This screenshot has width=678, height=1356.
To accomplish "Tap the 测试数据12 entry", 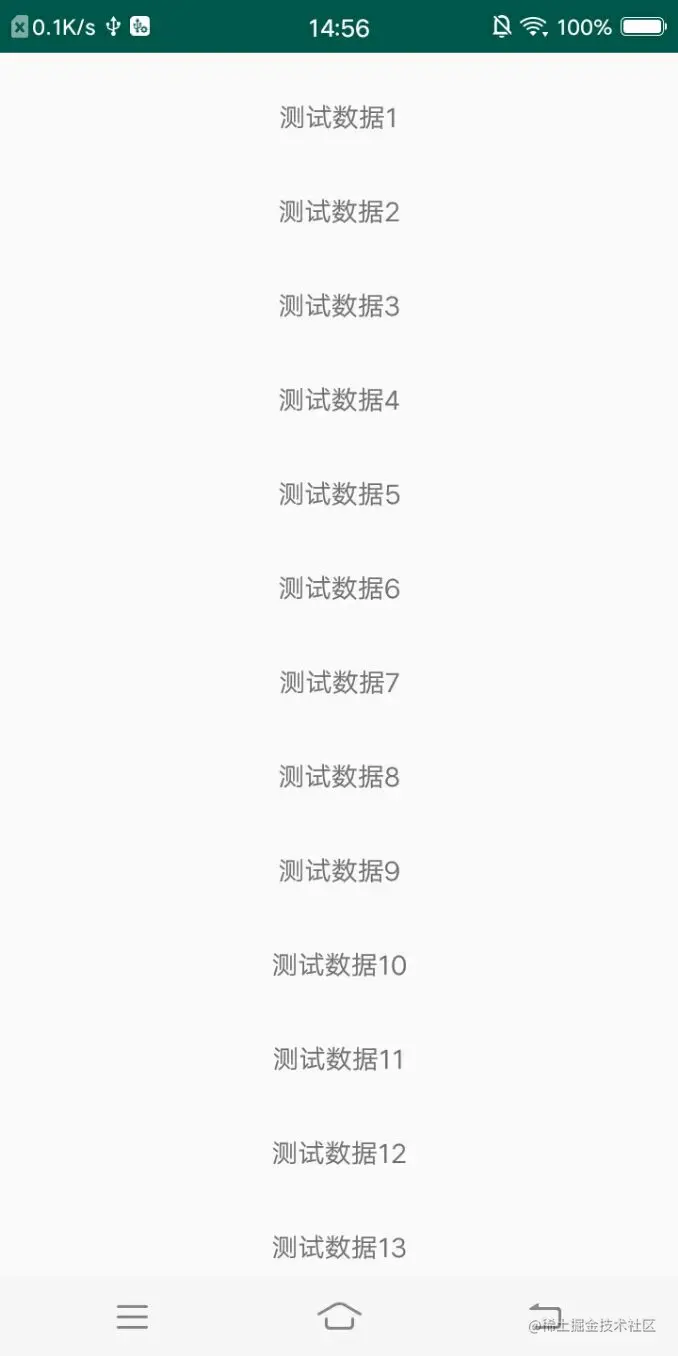I will [338, 1153].
